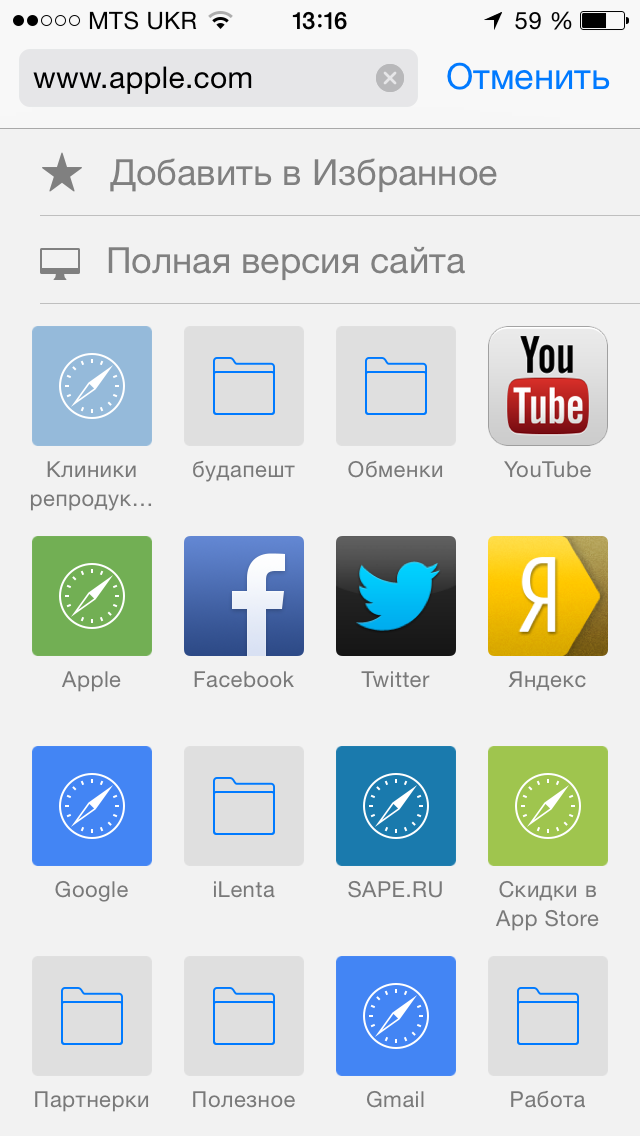Open the iLenta folder
640x1136 pixels.
pyautogui.click(x=244, y=806)
